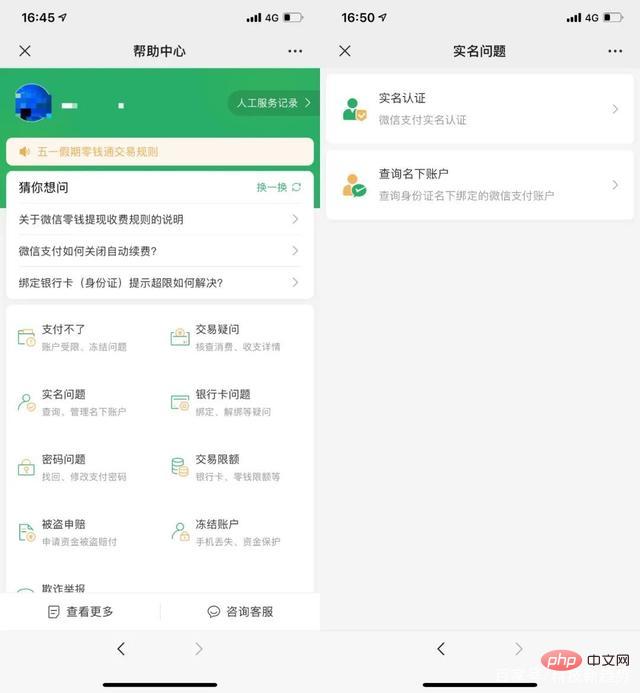
Task: Select the 交易疑问 help category
Action: (x=225, y=337)
